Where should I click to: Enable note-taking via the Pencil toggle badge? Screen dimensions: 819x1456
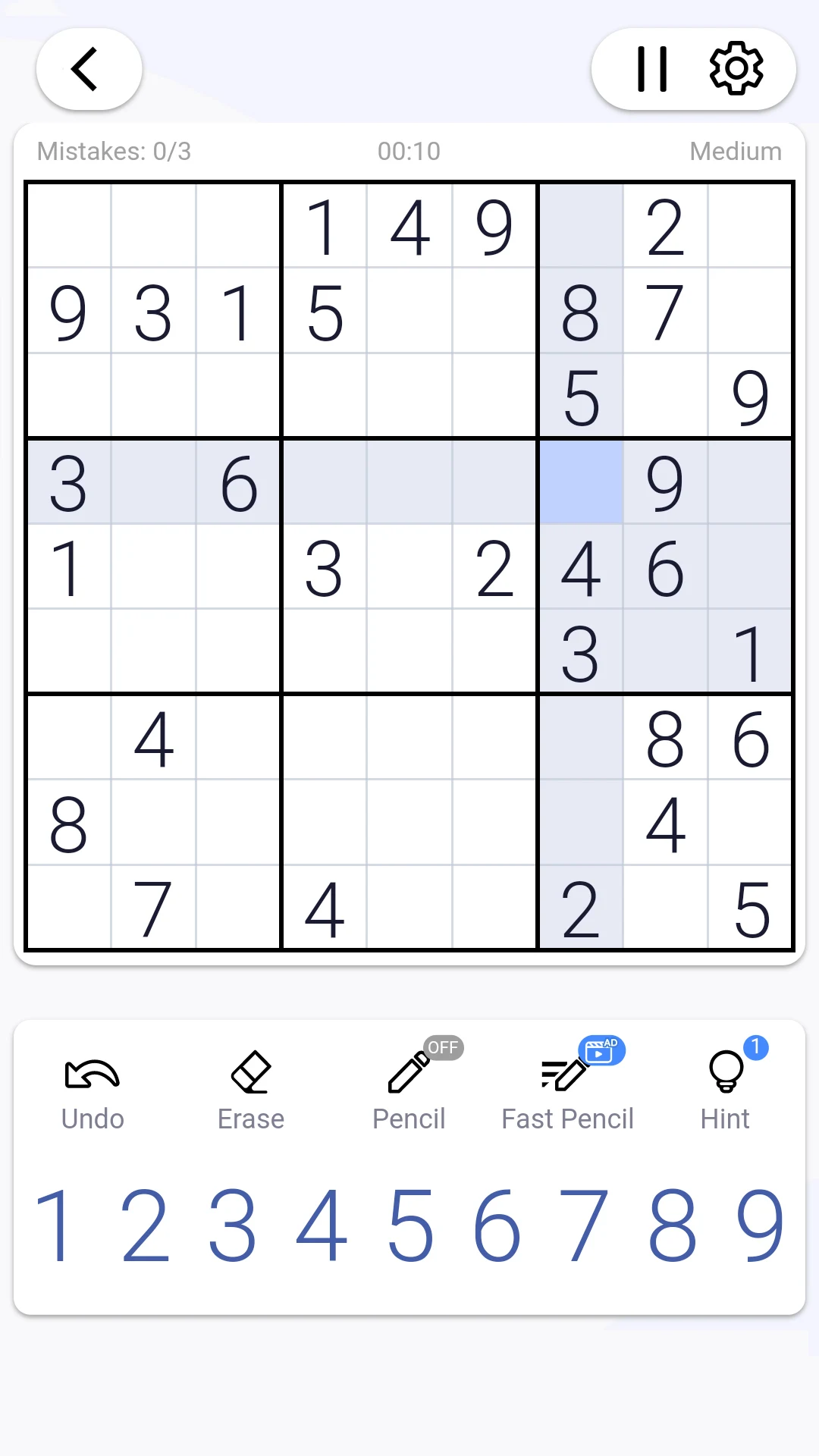(x=442, y=1048)
